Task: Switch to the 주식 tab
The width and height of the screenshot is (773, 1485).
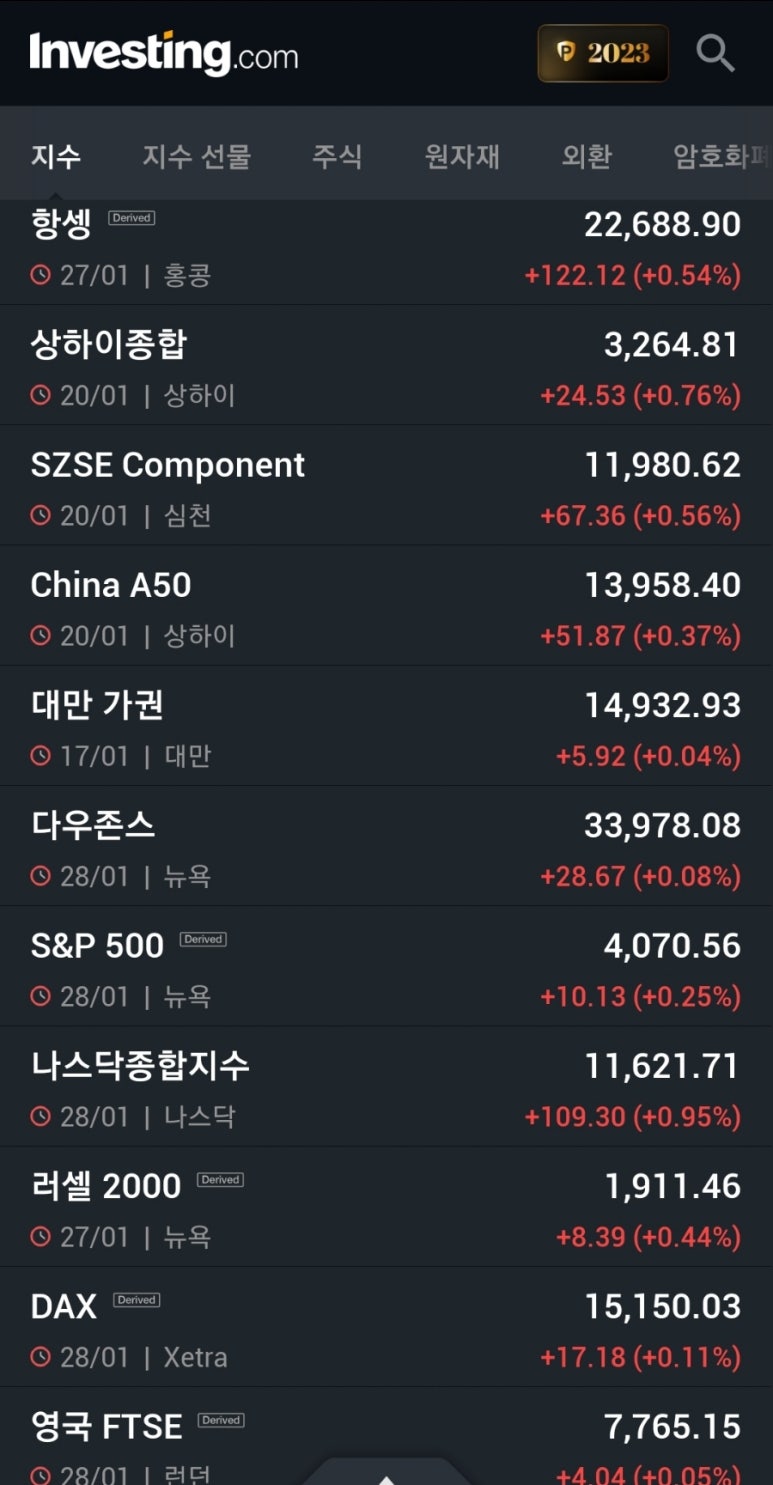Action: tap(337, 156)
